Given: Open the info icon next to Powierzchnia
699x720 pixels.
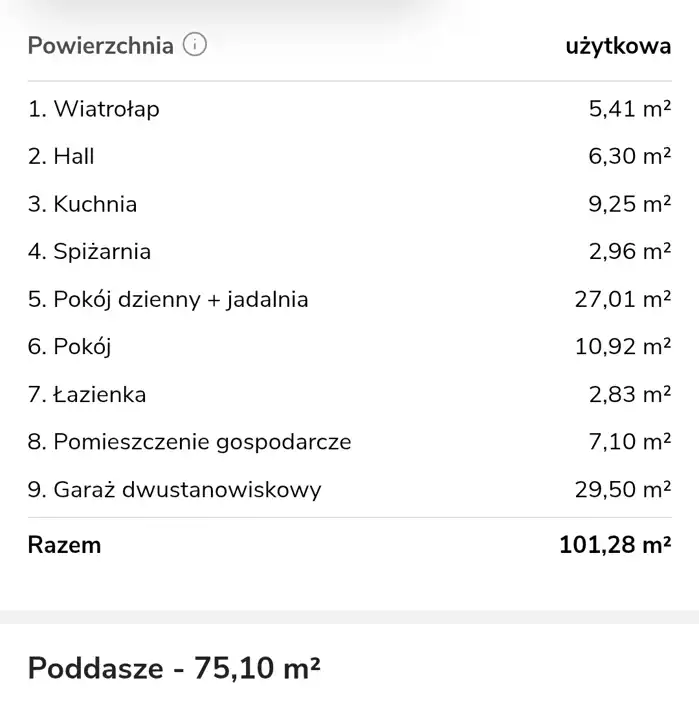Looking at the screenshot, I should (x=196, y=45).
